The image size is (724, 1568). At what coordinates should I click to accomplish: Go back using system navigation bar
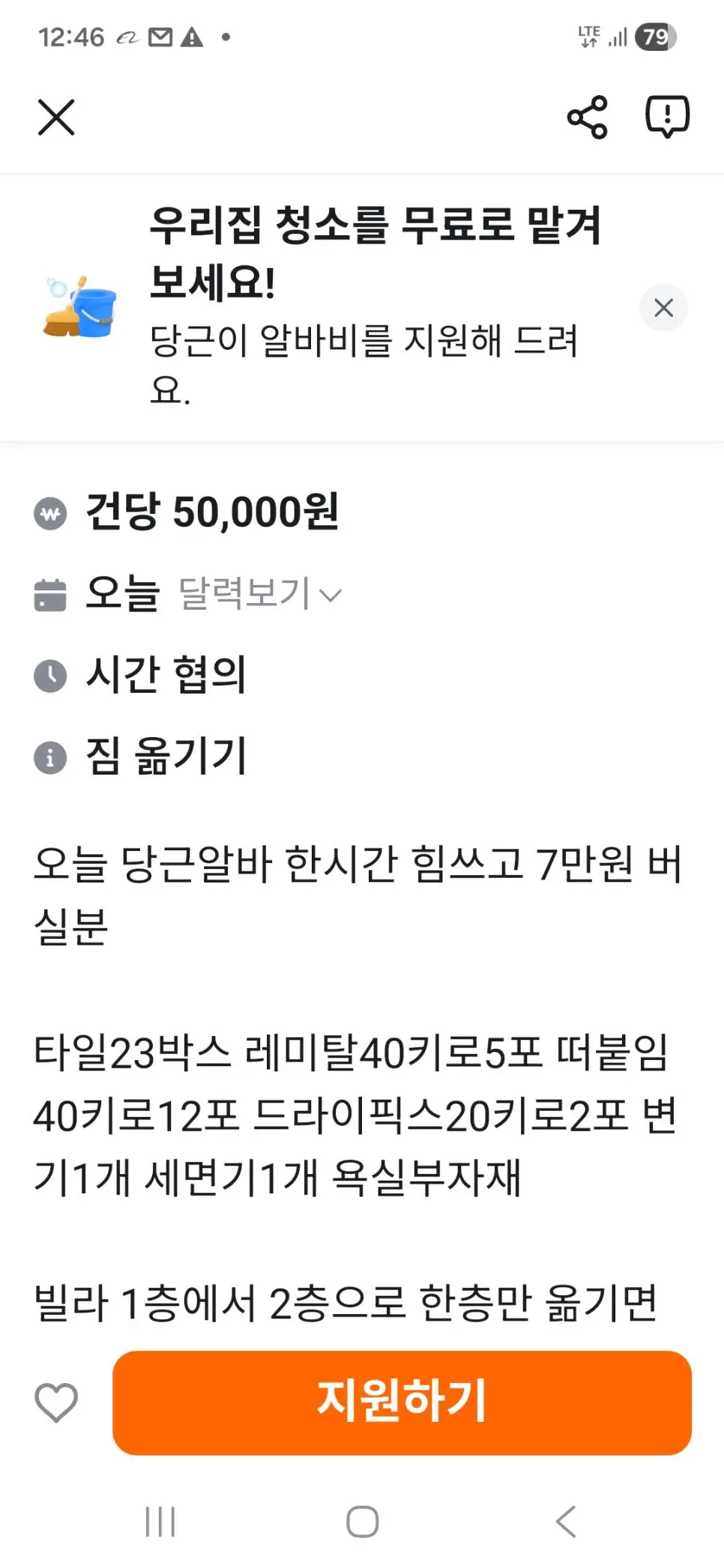click(x=566, y=1522)
